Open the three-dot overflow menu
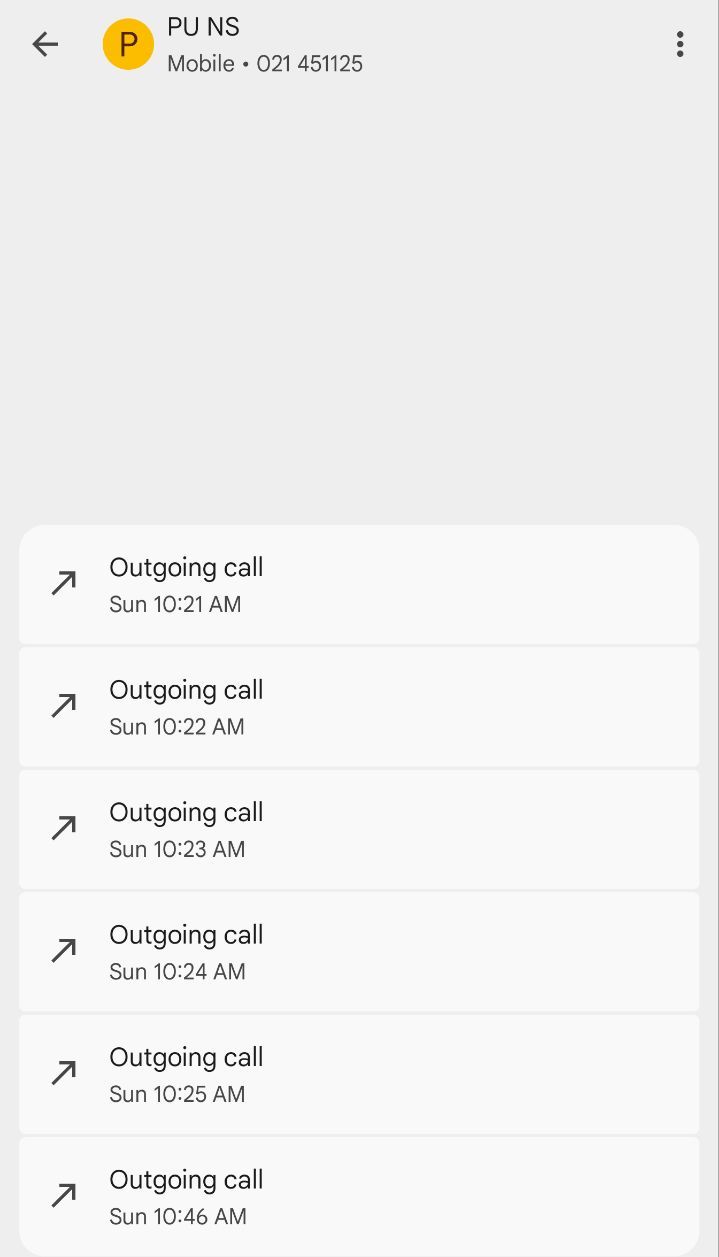 (x=680, y=44)
